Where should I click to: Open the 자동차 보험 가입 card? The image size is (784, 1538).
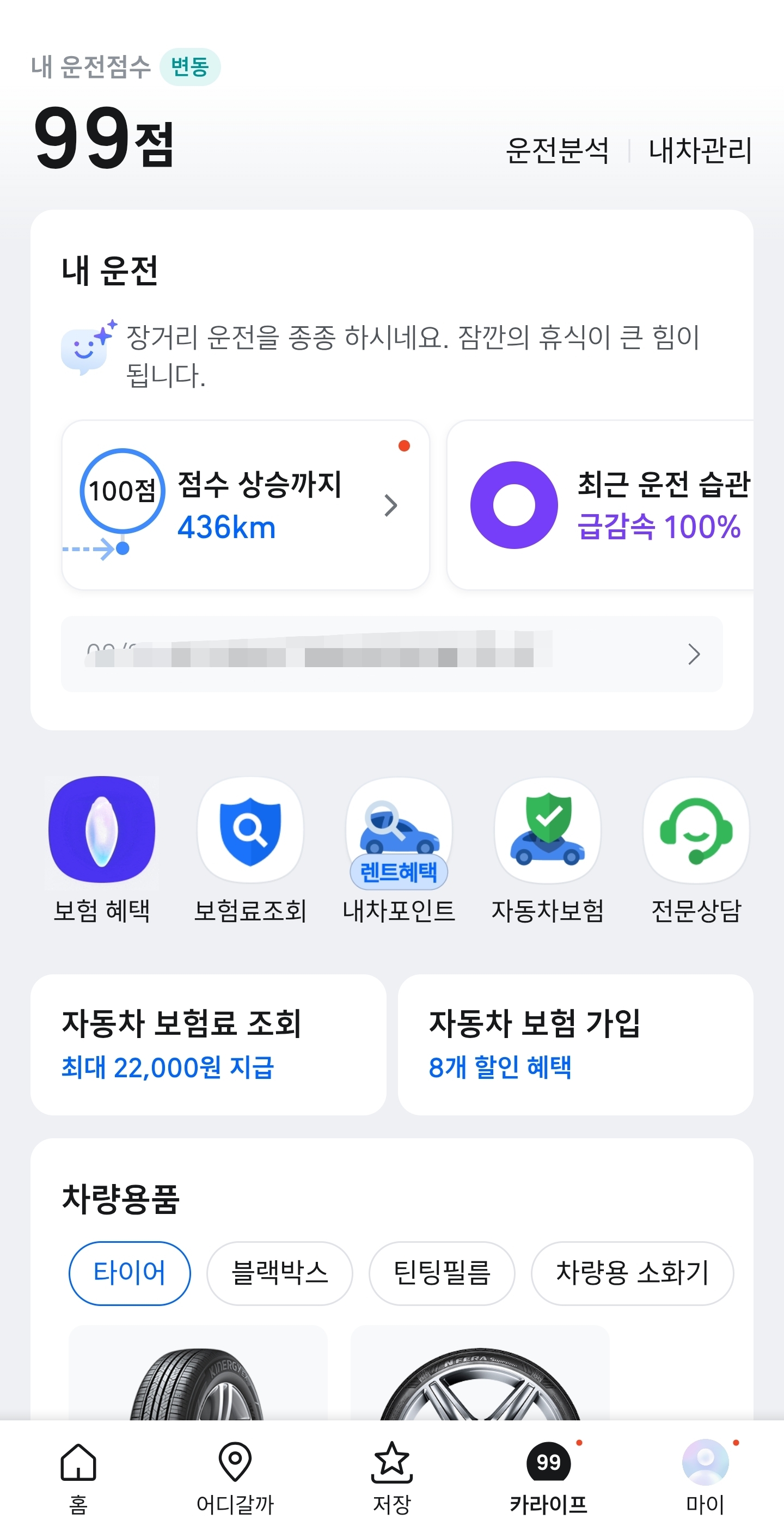(x=575, y=1045)
